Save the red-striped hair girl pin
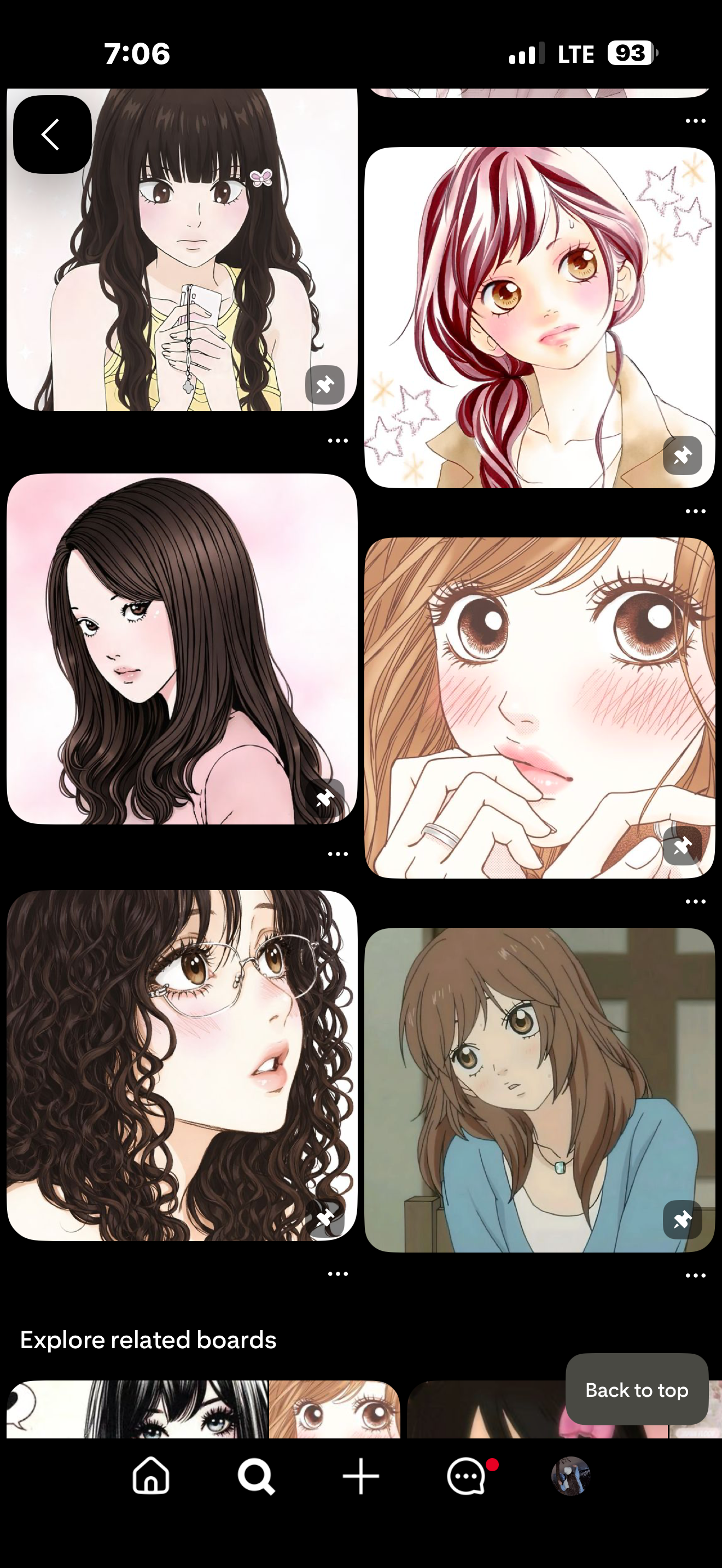This screenshot has width=722, height=1568. point(683,455)
